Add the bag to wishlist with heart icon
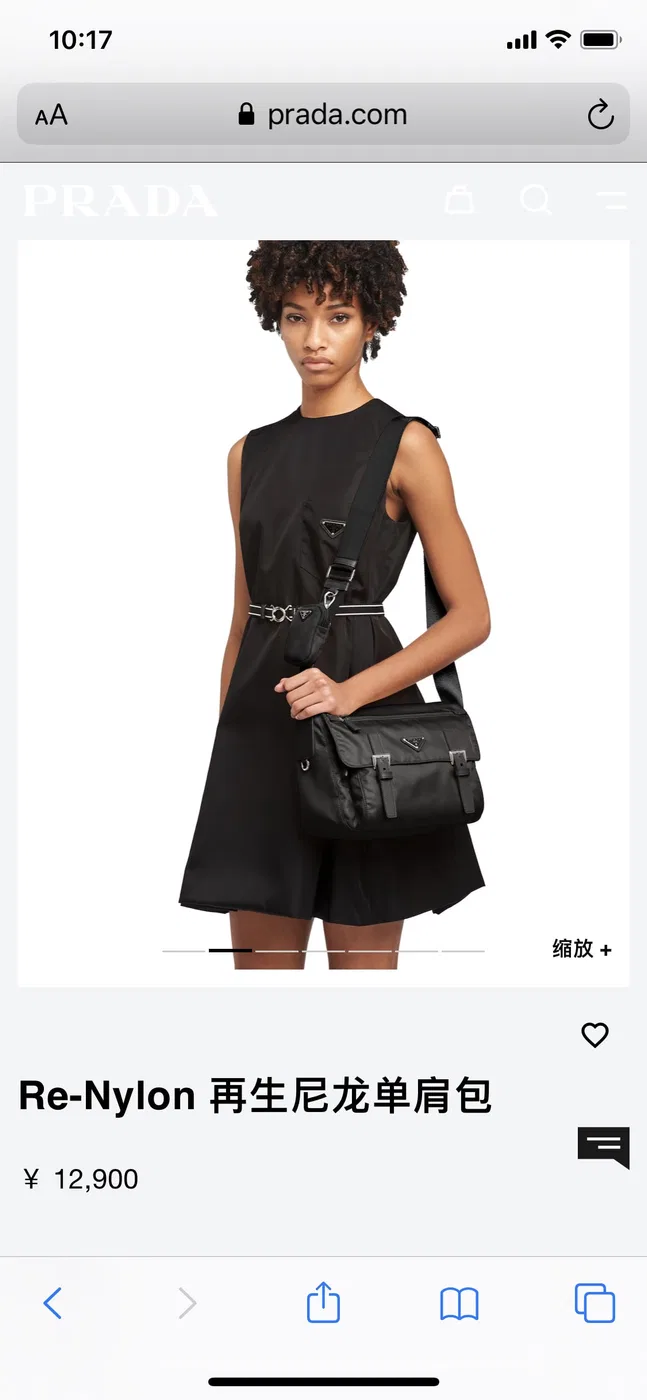This screenshot has height=1400, width=647. point(595,1035)
